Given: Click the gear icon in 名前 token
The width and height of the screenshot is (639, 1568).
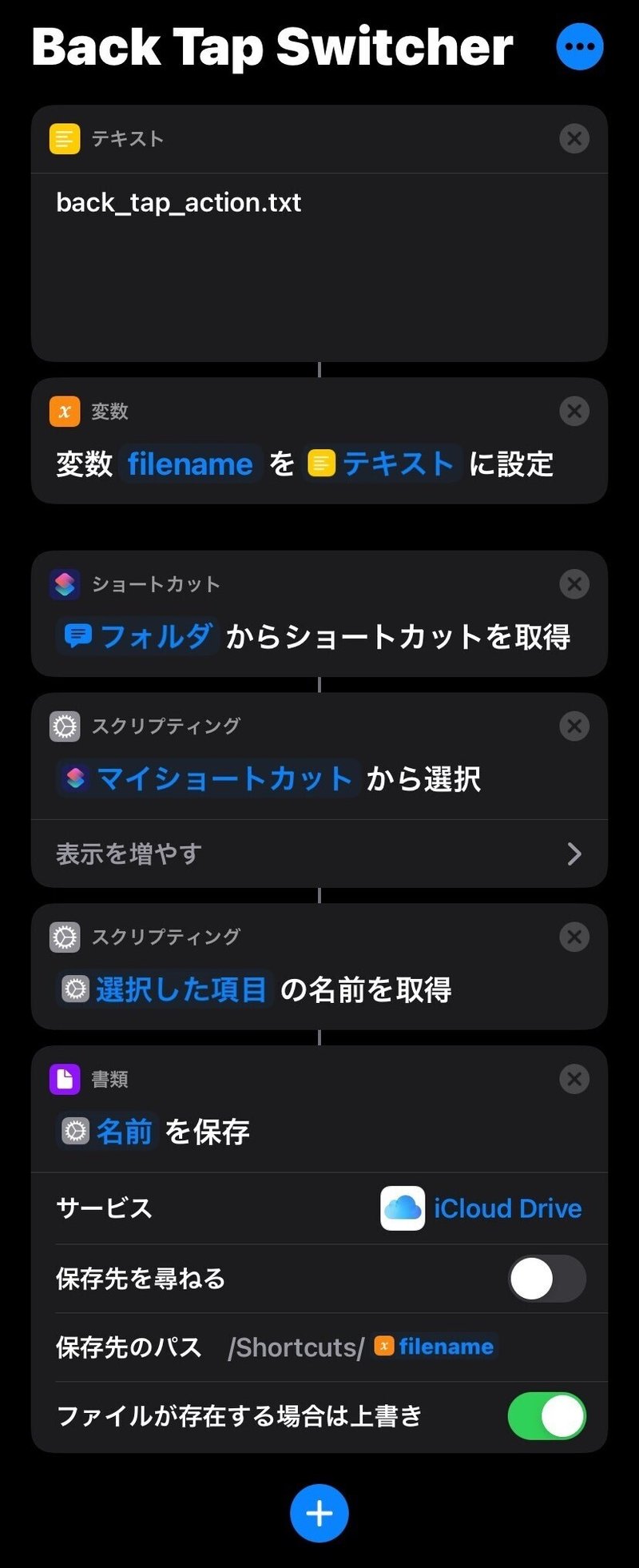Looking at the screenshot, I should tap(74, 1132).
